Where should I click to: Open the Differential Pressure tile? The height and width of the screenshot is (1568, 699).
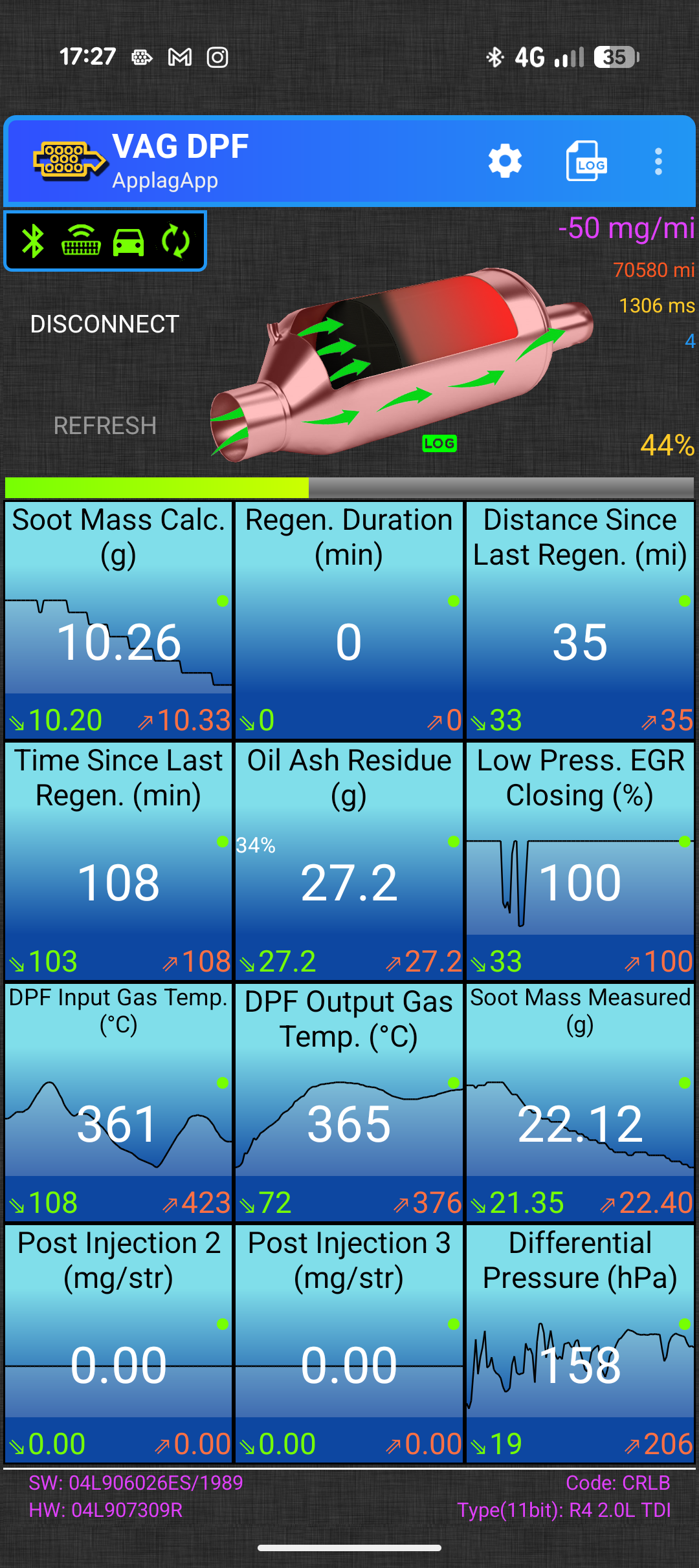(x=580, y=1344)
